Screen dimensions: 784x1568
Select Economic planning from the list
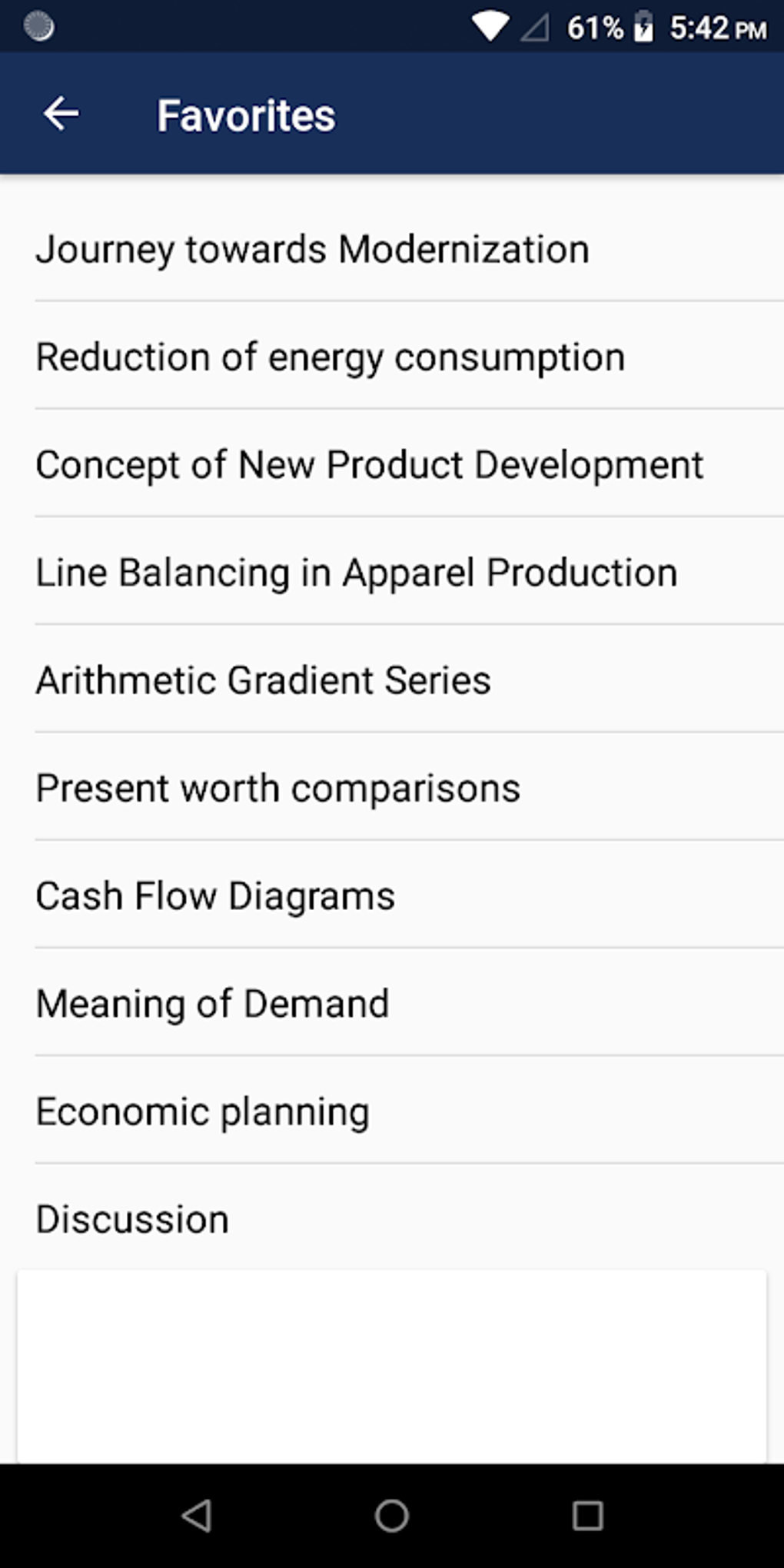[202, 1109]
